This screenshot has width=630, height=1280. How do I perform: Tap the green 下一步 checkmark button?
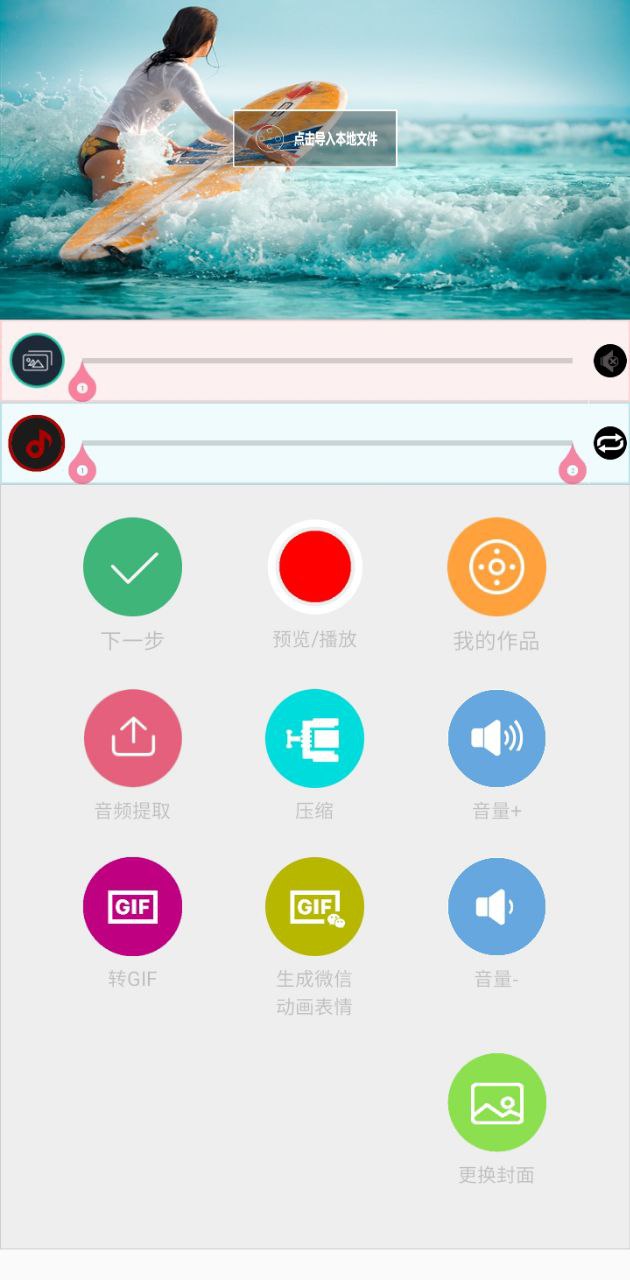pyautogui.click(x=132, y=567)
